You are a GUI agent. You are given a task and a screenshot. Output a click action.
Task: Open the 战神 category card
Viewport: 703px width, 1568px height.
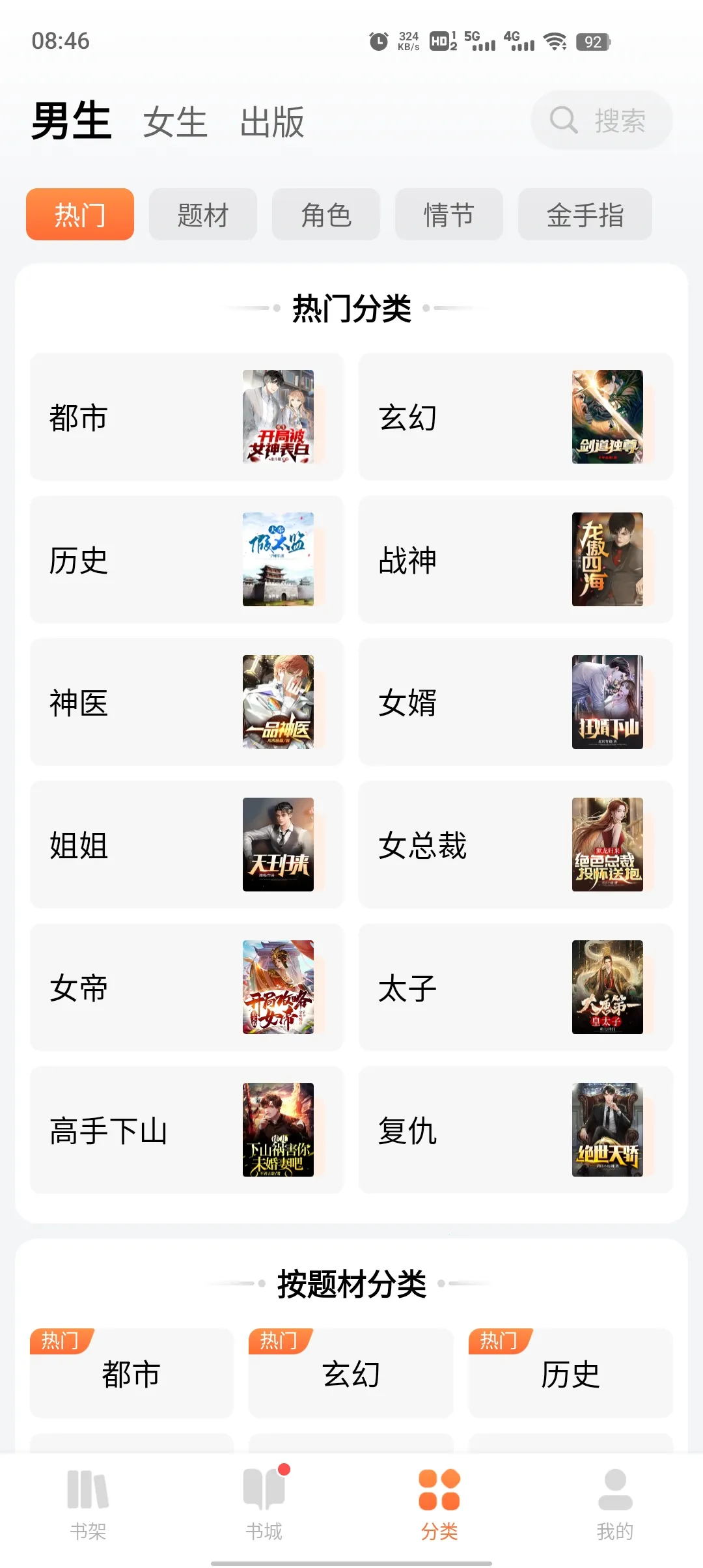[515, 559]
